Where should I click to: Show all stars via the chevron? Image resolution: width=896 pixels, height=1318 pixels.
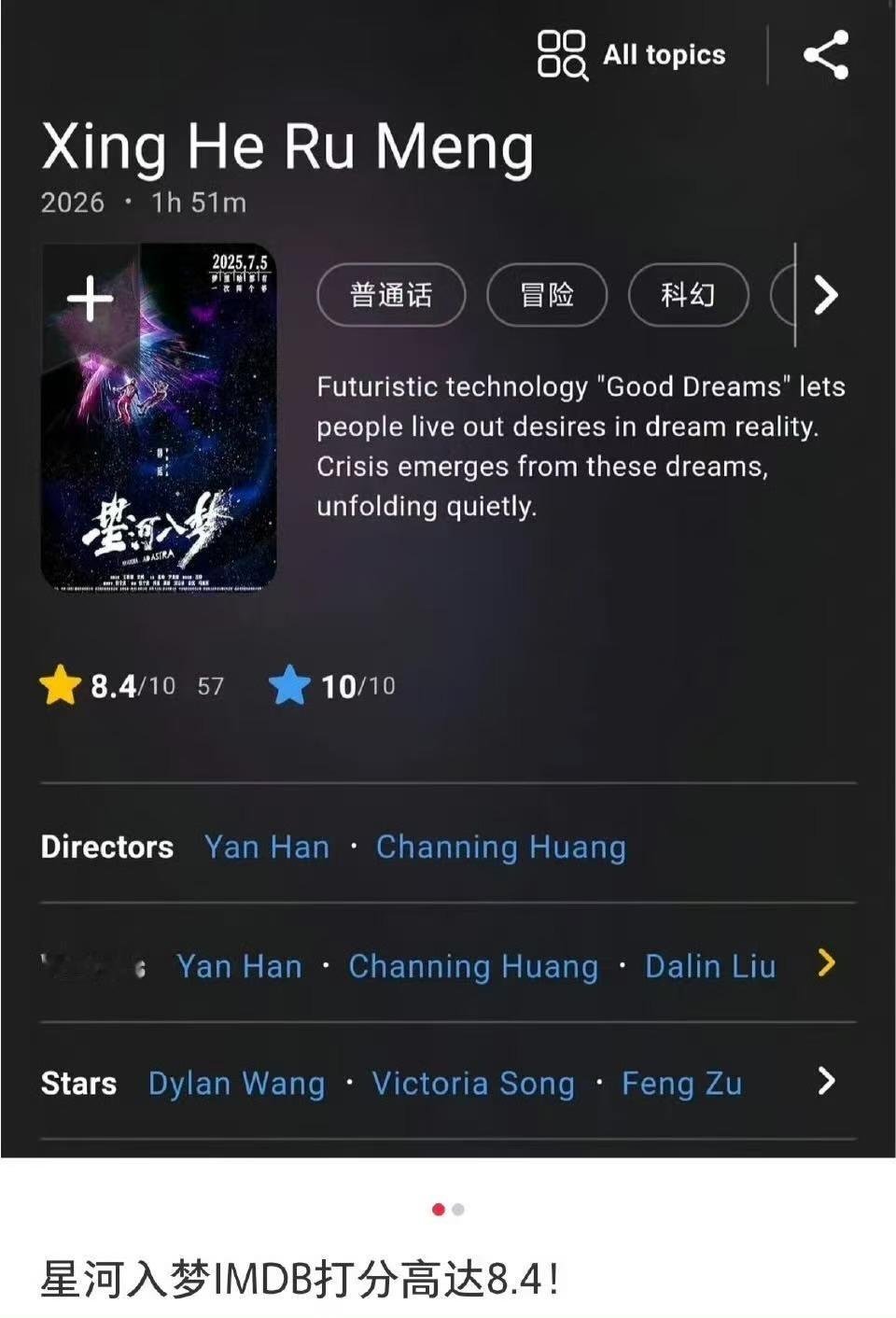pyautogui.click(x=825, y=1083)
